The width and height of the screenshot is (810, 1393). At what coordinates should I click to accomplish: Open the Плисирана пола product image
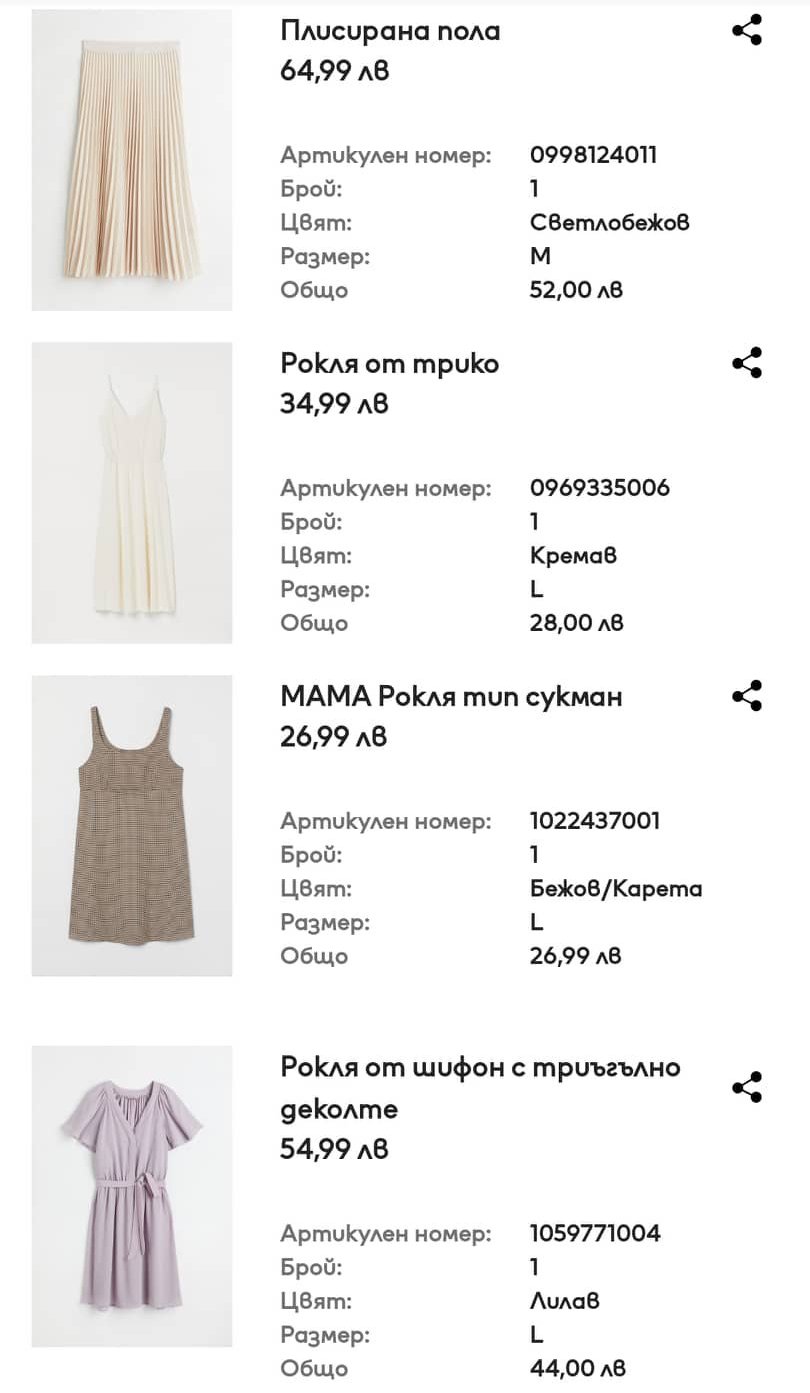coord(132,160)
